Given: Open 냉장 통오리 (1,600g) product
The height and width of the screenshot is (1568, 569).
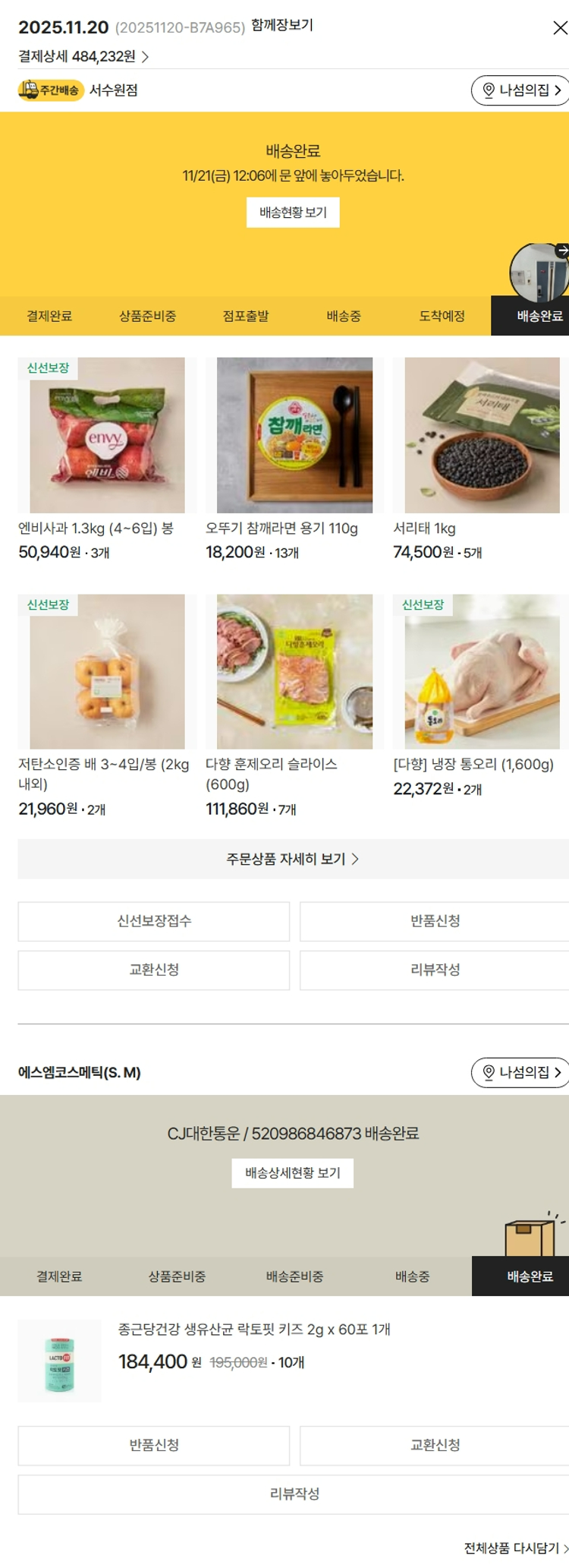Looking at the screenshot, I should point(481,672).
